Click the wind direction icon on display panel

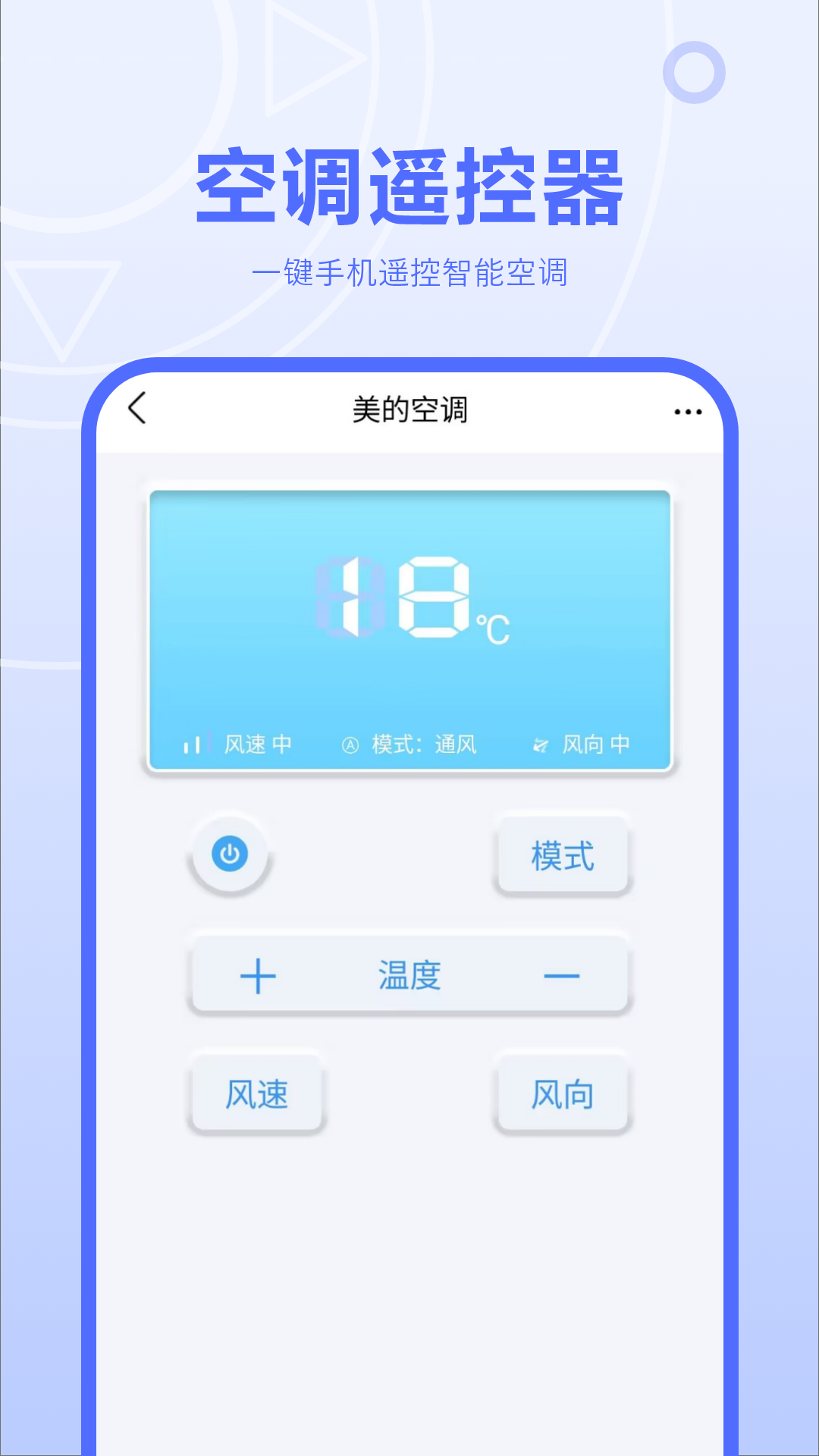[541, 745]
